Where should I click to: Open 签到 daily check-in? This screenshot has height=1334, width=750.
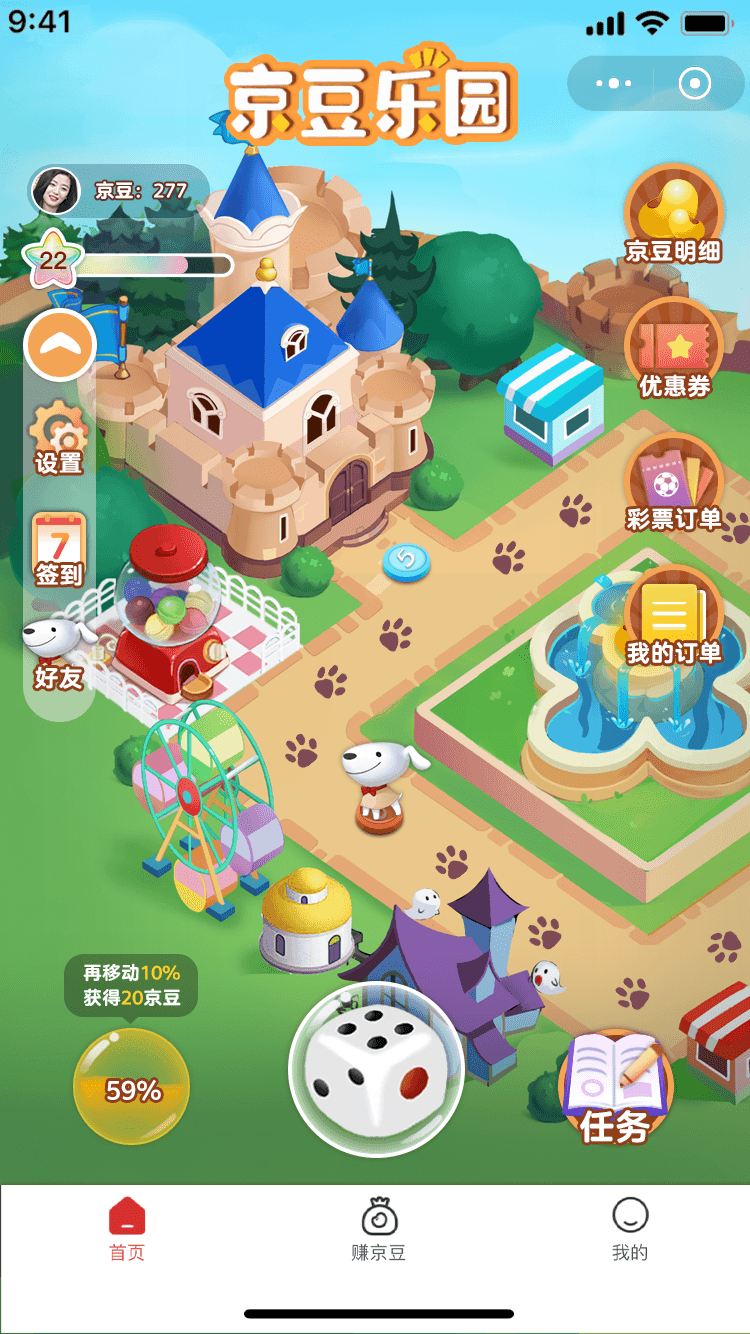point(59,550)
